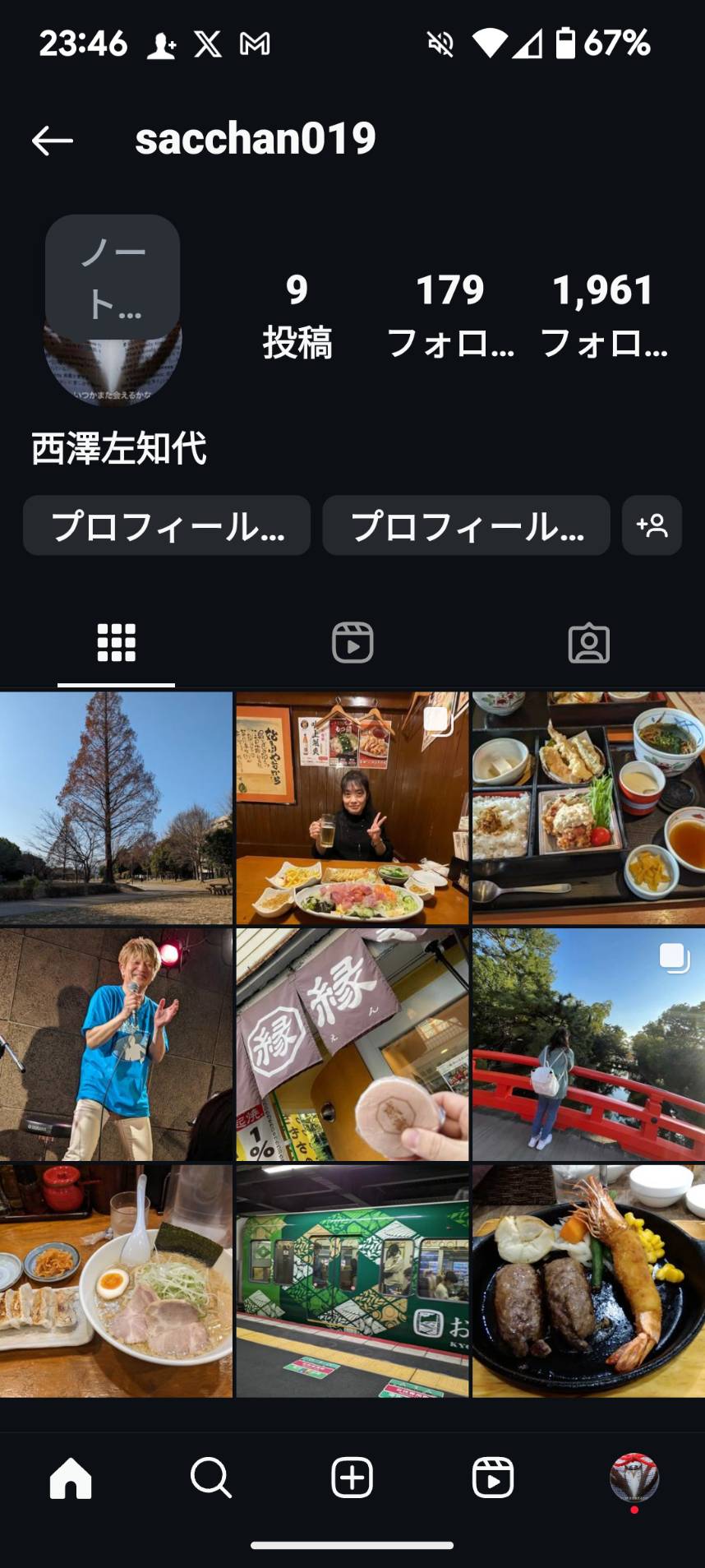Image resolution: width=705 pixels, height=1568 pixels.
Task: Open the post of woman holding beer mug
Action: [352, 808]
